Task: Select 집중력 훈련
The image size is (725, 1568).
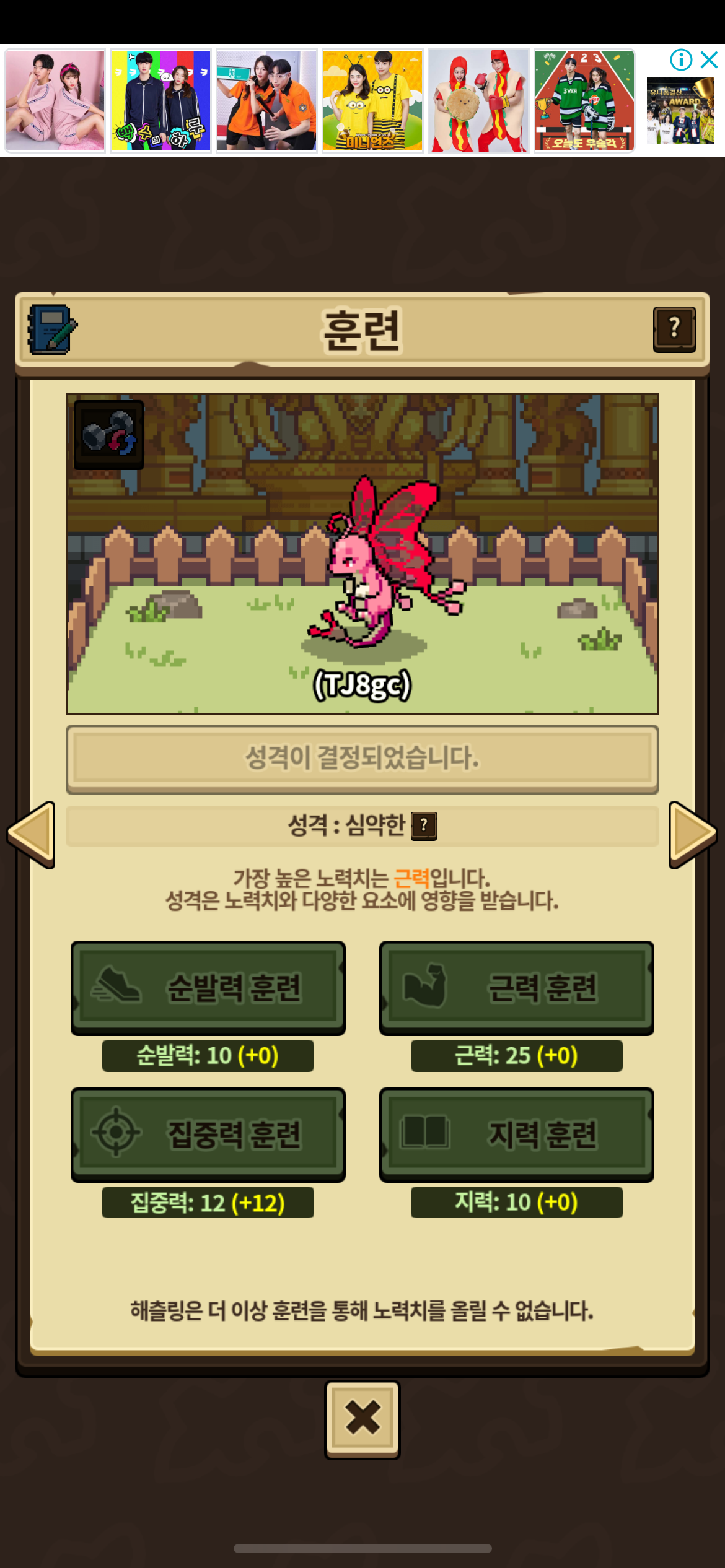Action: point(208,1135)
